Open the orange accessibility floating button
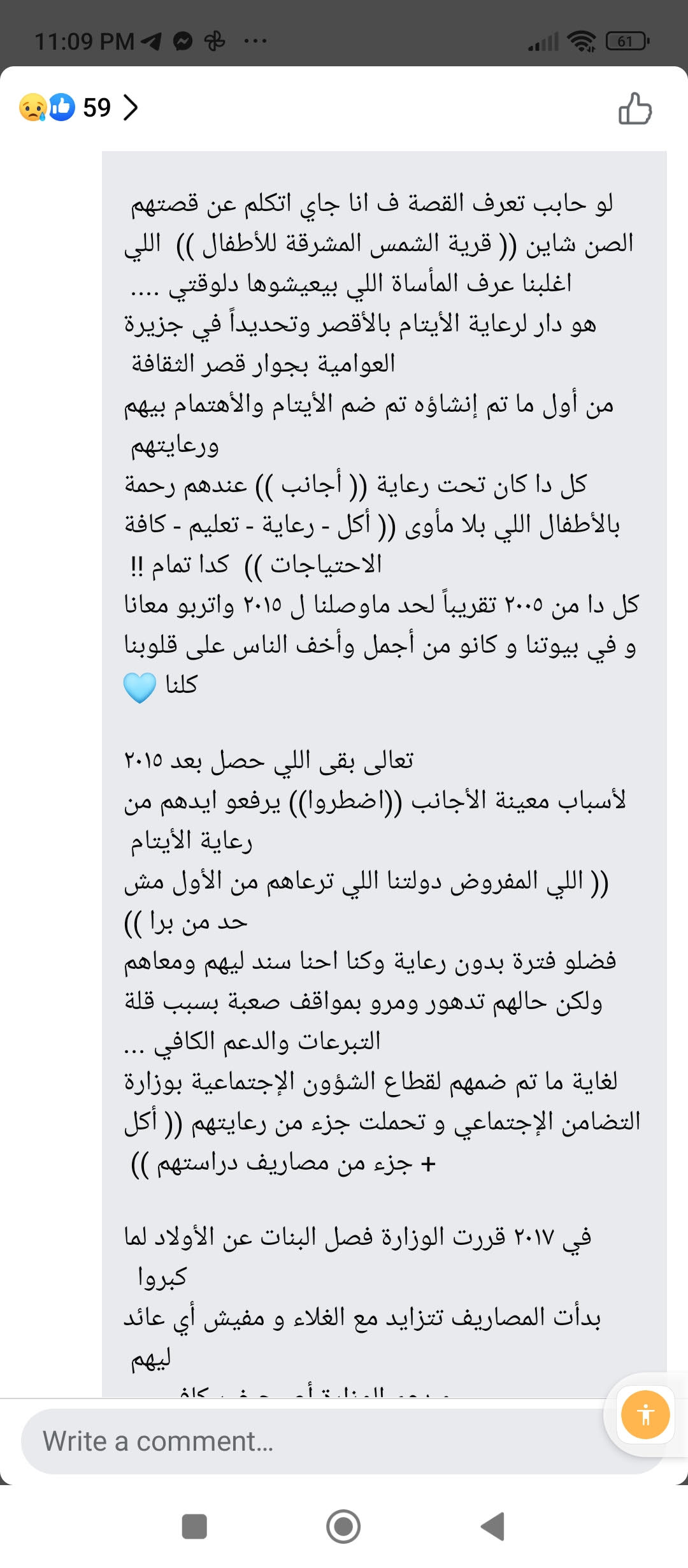This screenshot has height=1568, width=688. coord(645,1414)
